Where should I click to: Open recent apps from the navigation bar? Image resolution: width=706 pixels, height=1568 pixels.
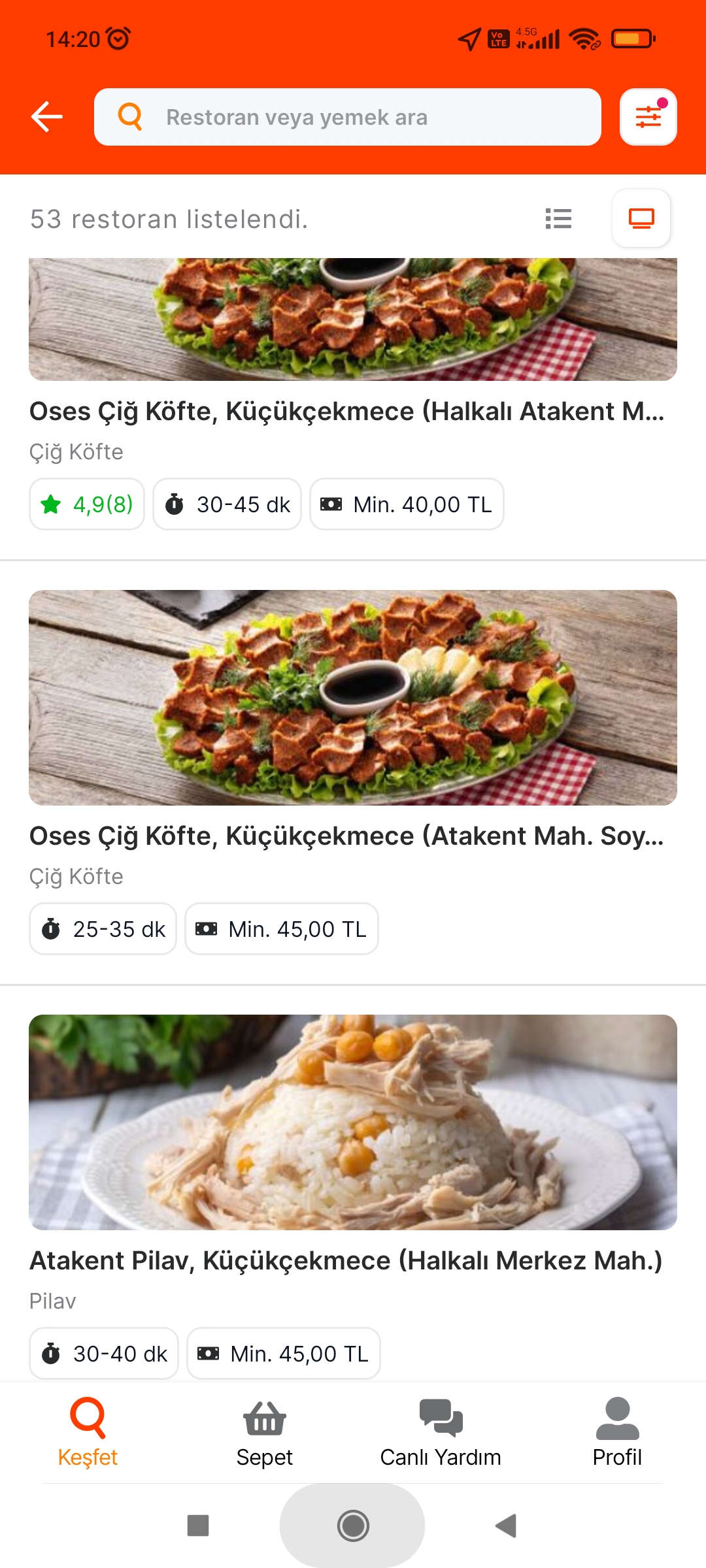(x=198, y=1526)
